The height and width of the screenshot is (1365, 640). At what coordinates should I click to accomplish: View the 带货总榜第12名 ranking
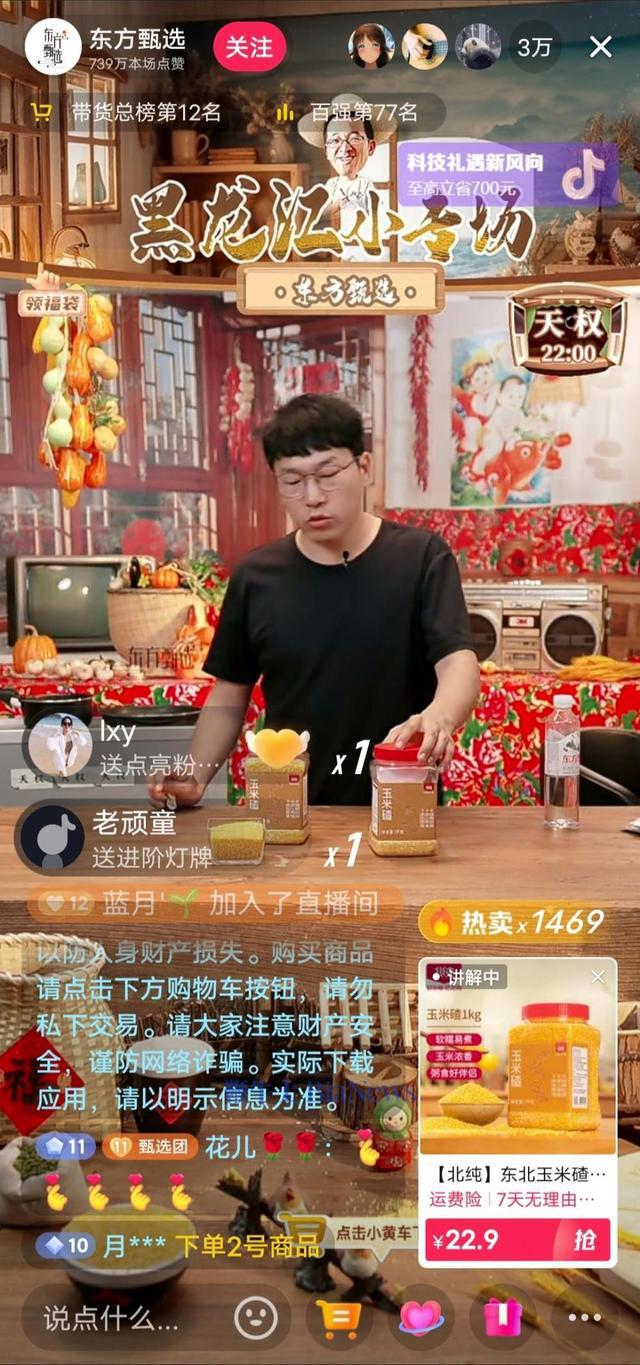[x=128, y=112]
